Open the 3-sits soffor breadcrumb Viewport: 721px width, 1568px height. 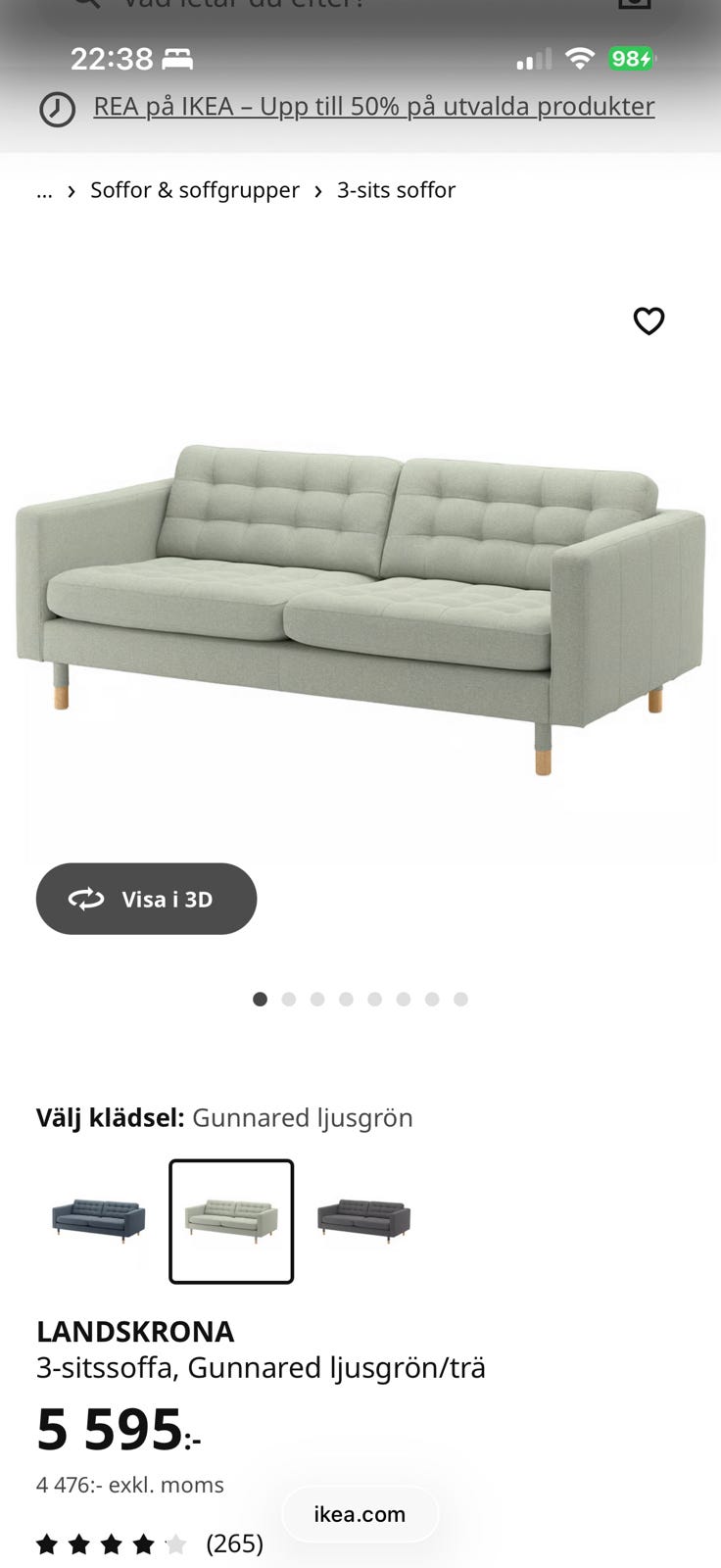click(x=396, y=190)
